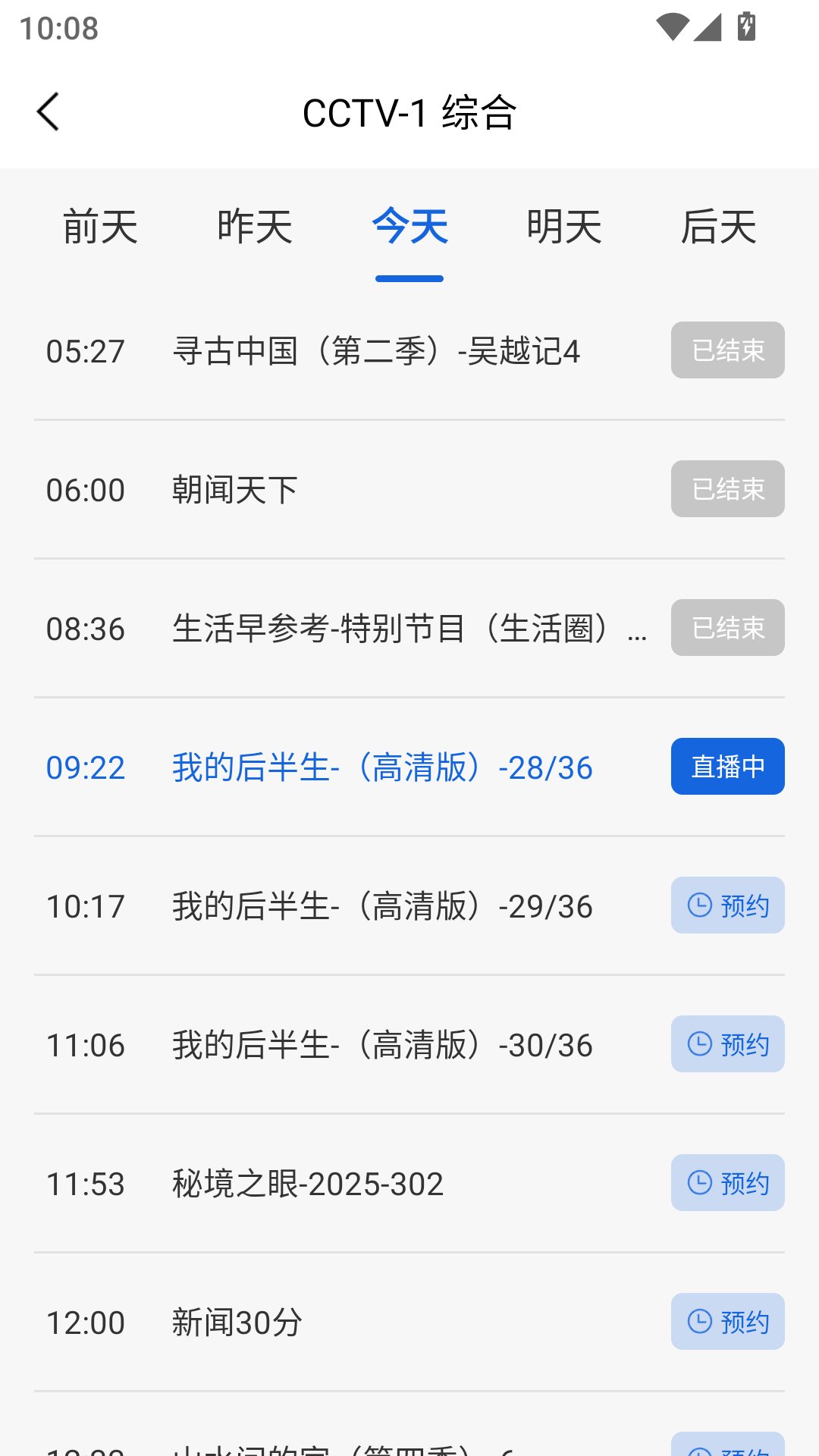Switch to the 前天 tab
819x1456 pixels.
pos(100,227)
